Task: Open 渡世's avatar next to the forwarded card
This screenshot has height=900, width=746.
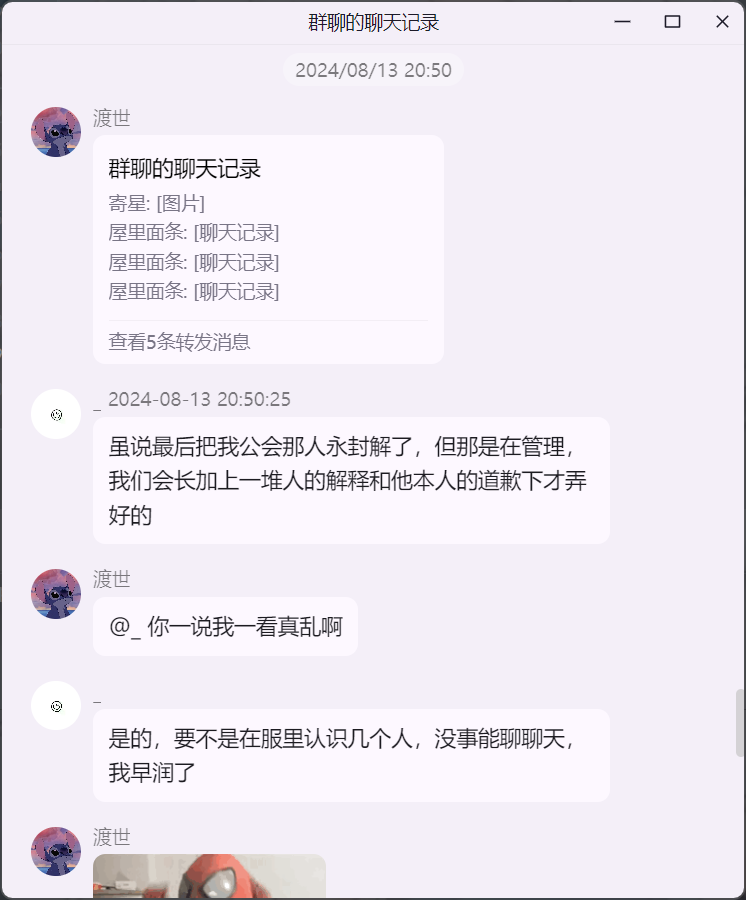Action: [56, 132]
